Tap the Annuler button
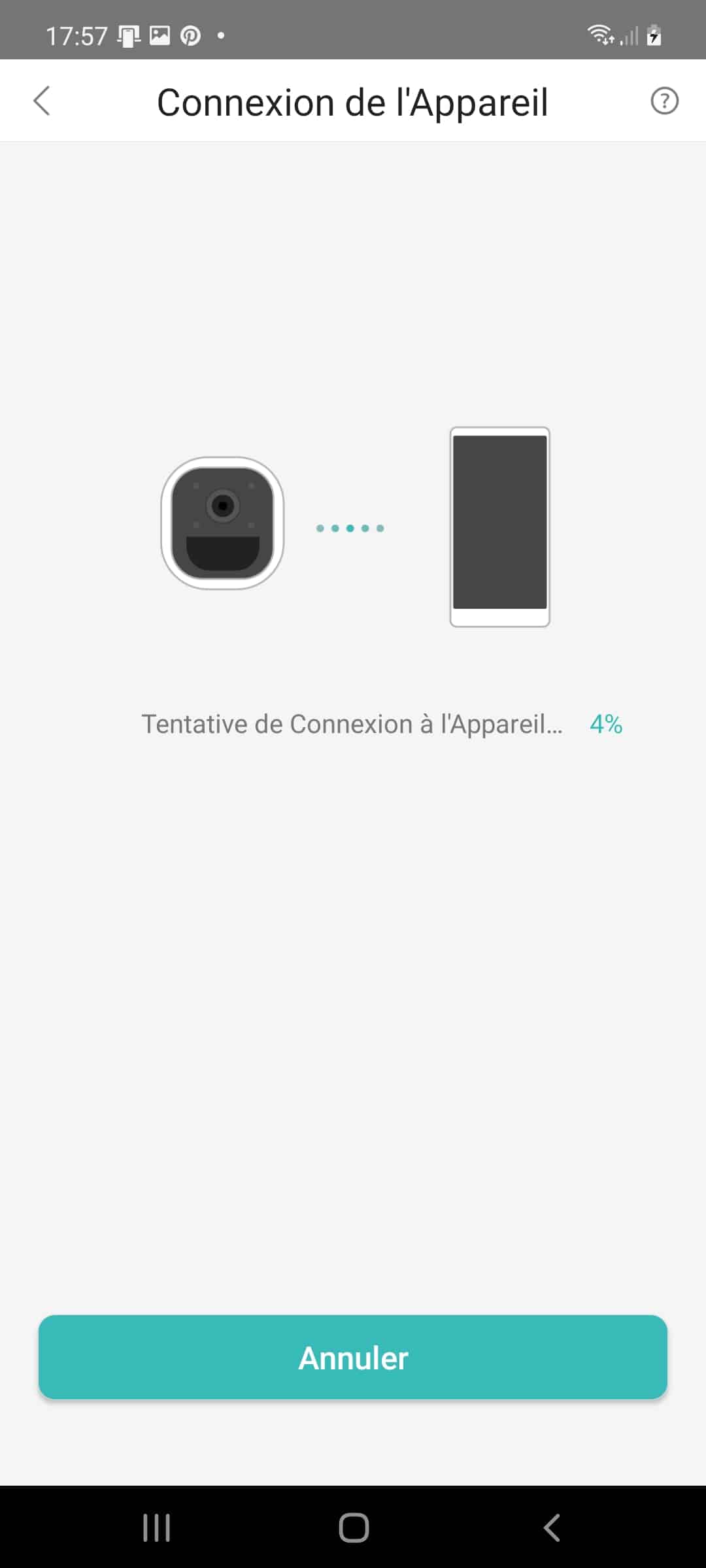Screen dimensions: 706x1568 [x=353, y=1358]
